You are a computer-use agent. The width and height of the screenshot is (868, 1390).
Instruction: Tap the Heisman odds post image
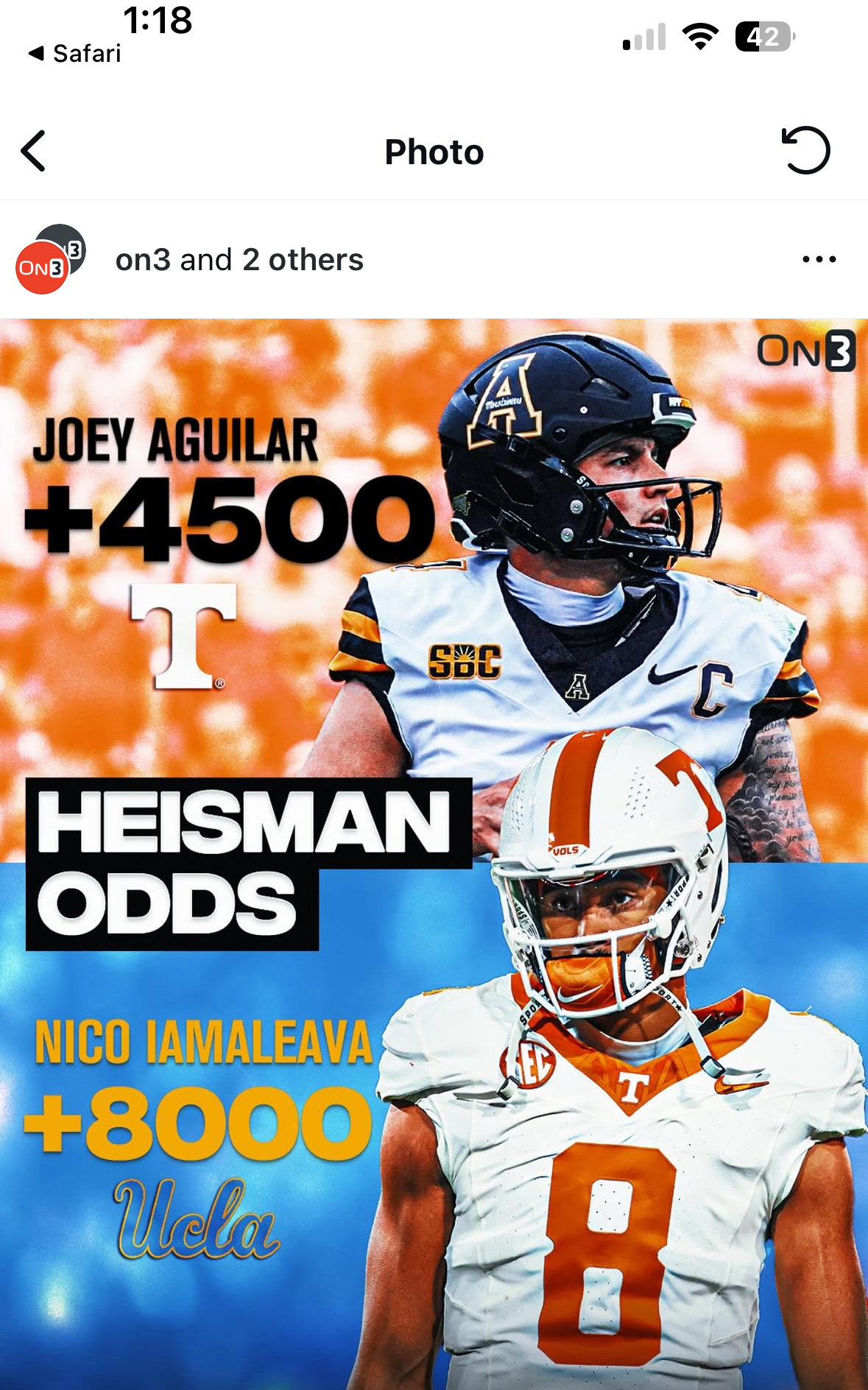tap(434, 854)
